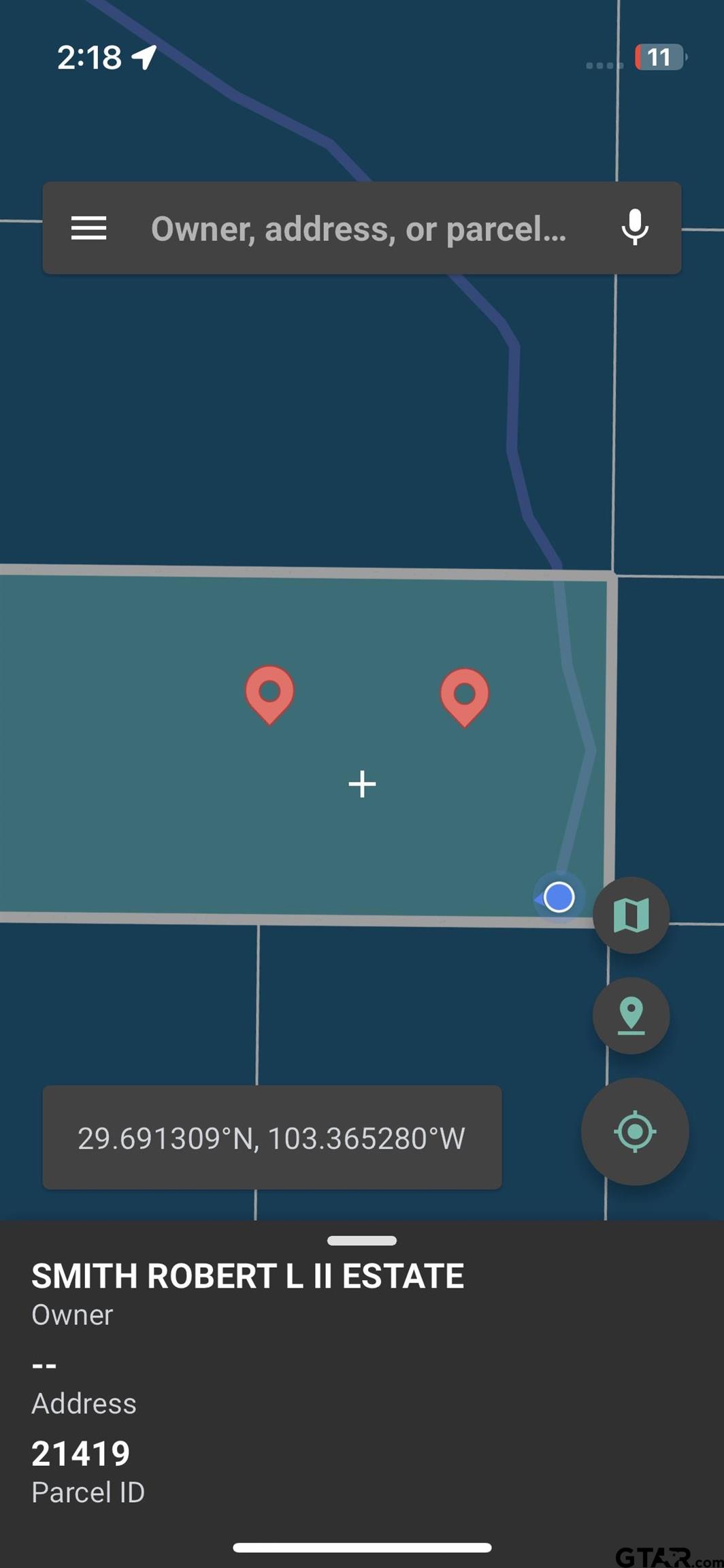Drop a pin with the marker button

click(631, 1015)
